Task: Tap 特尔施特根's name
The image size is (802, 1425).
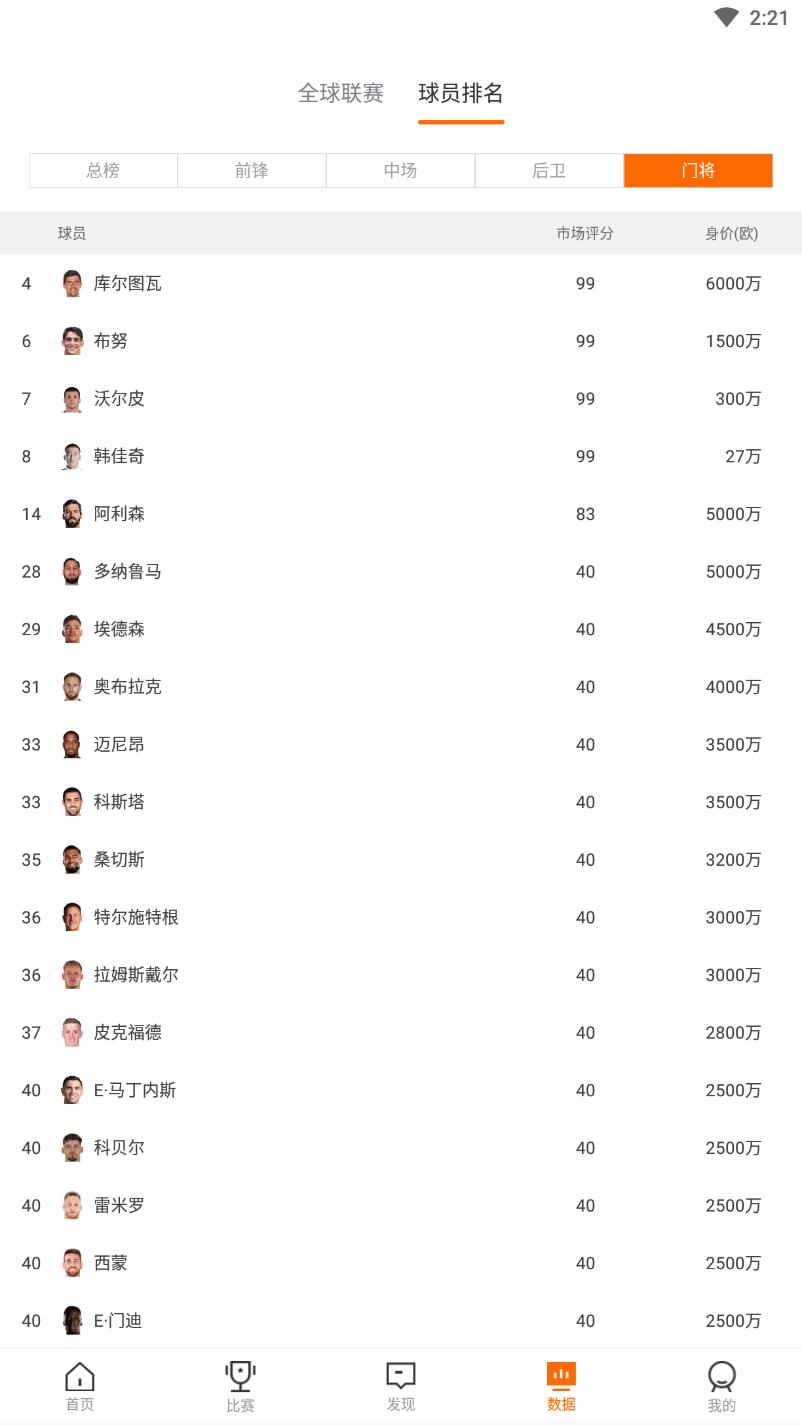Action: [x=134, y=917]
